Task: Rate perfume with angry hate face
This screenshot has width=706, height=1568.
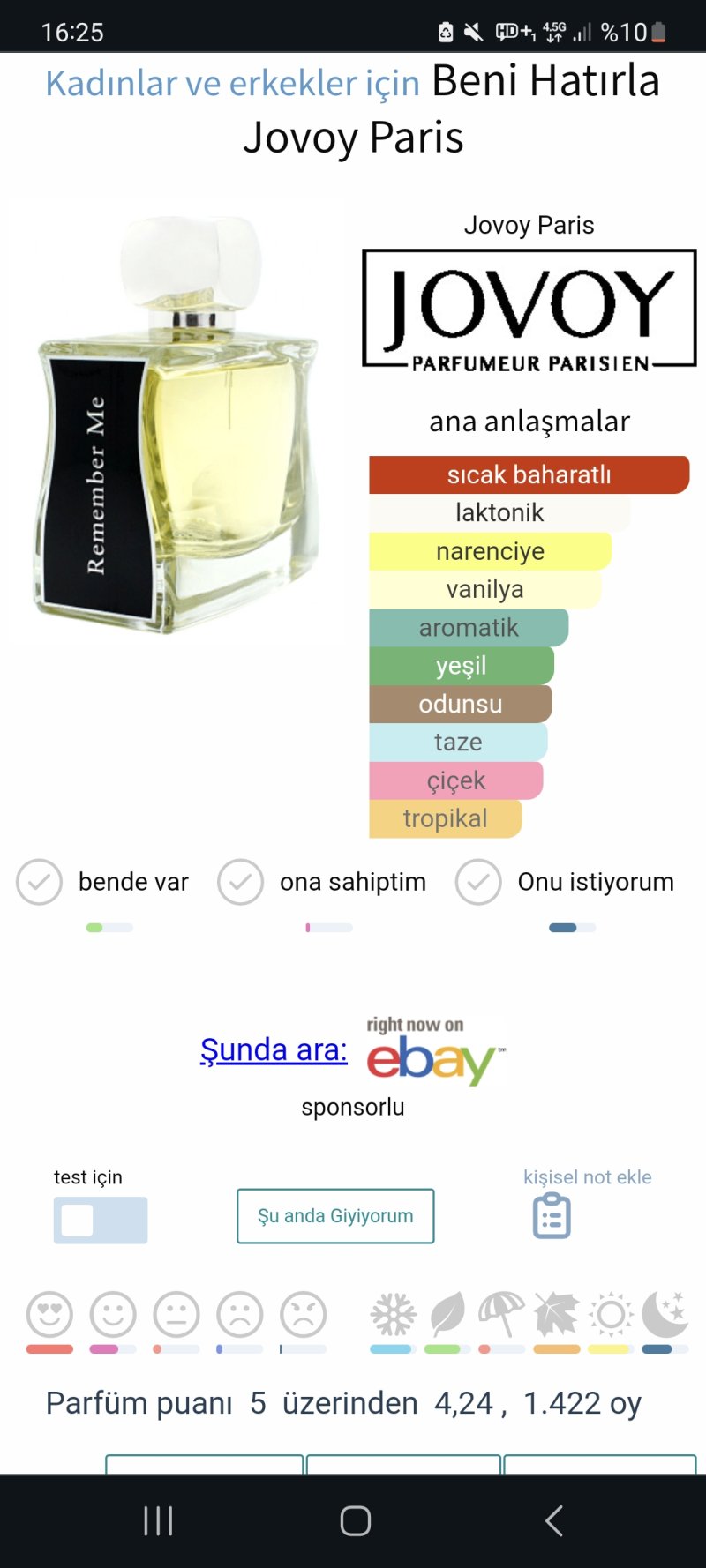Action: tap(304, 1315)
